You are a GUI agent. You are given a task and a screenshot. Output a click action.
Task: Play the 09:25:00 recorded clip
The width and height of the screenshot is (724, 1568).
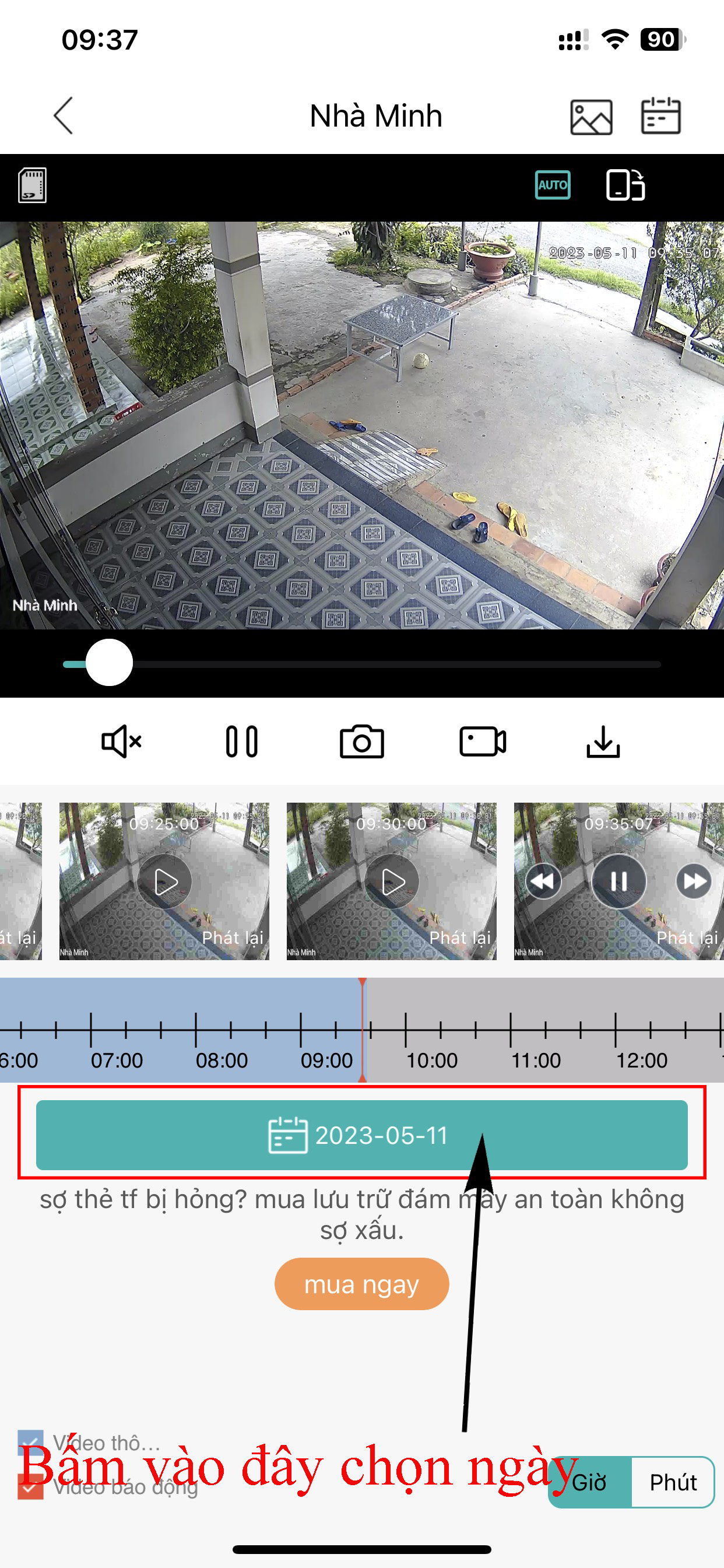[164, 881]
